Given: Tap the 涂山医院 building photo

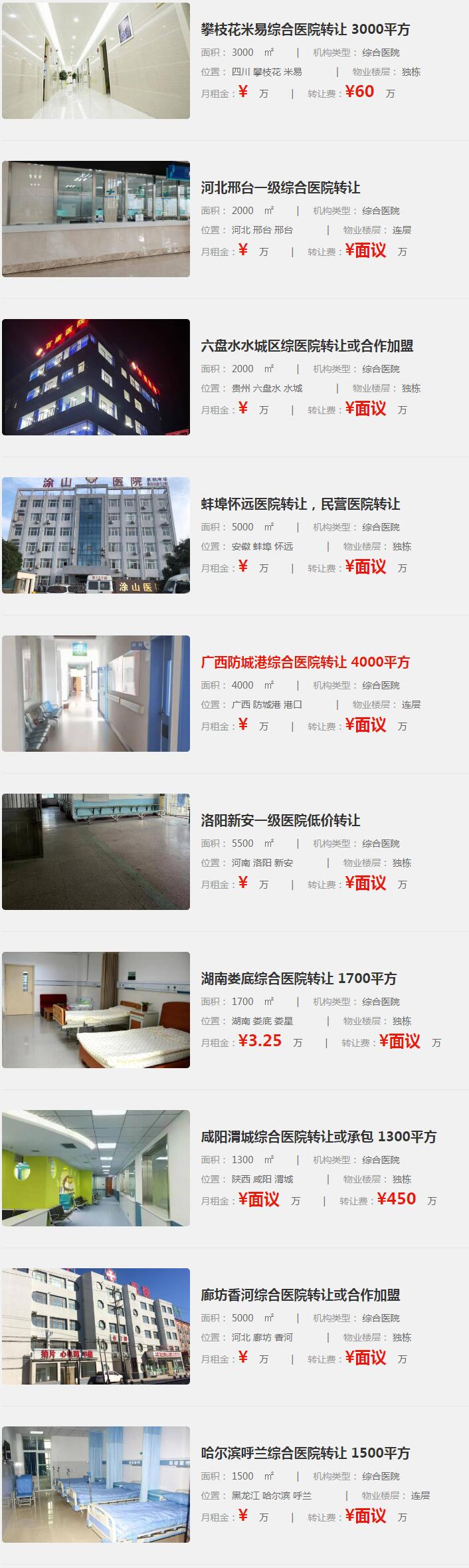Looking at the screenshot, I should (96, 535).
